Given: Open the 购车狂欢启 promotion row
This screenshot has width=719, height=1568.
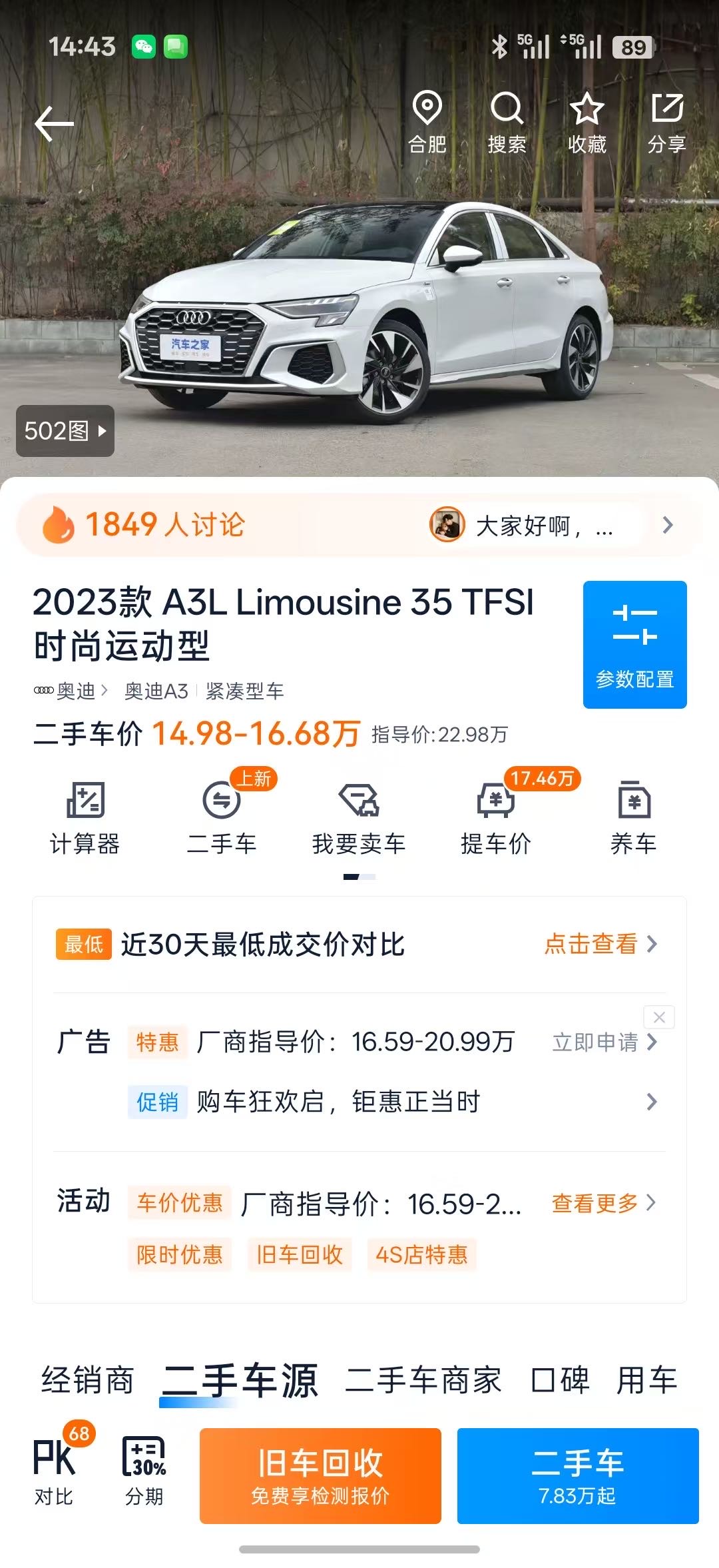Looking at the screenshot, I should click(x=393, y=1102).
